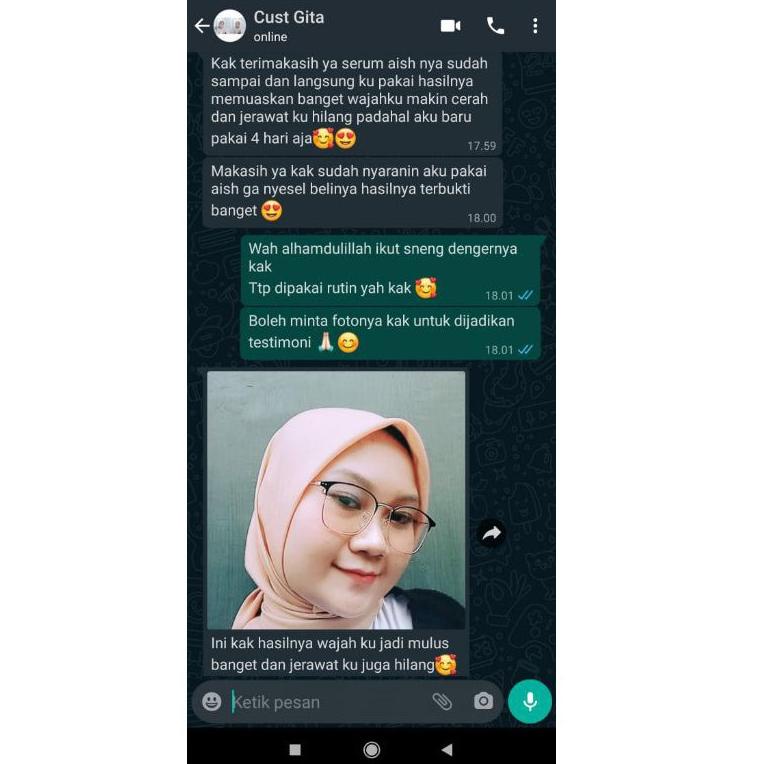
Task: Start a video call with Cust Gita
Action: [x=451, y=26]
